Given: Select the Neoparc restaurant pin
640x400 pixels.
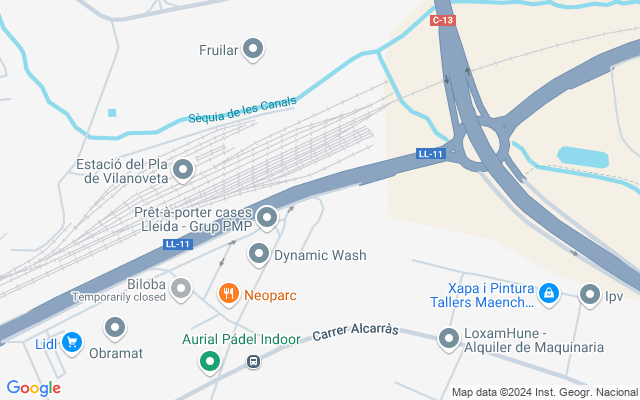Looking at the screenshot, I should 228,294.
